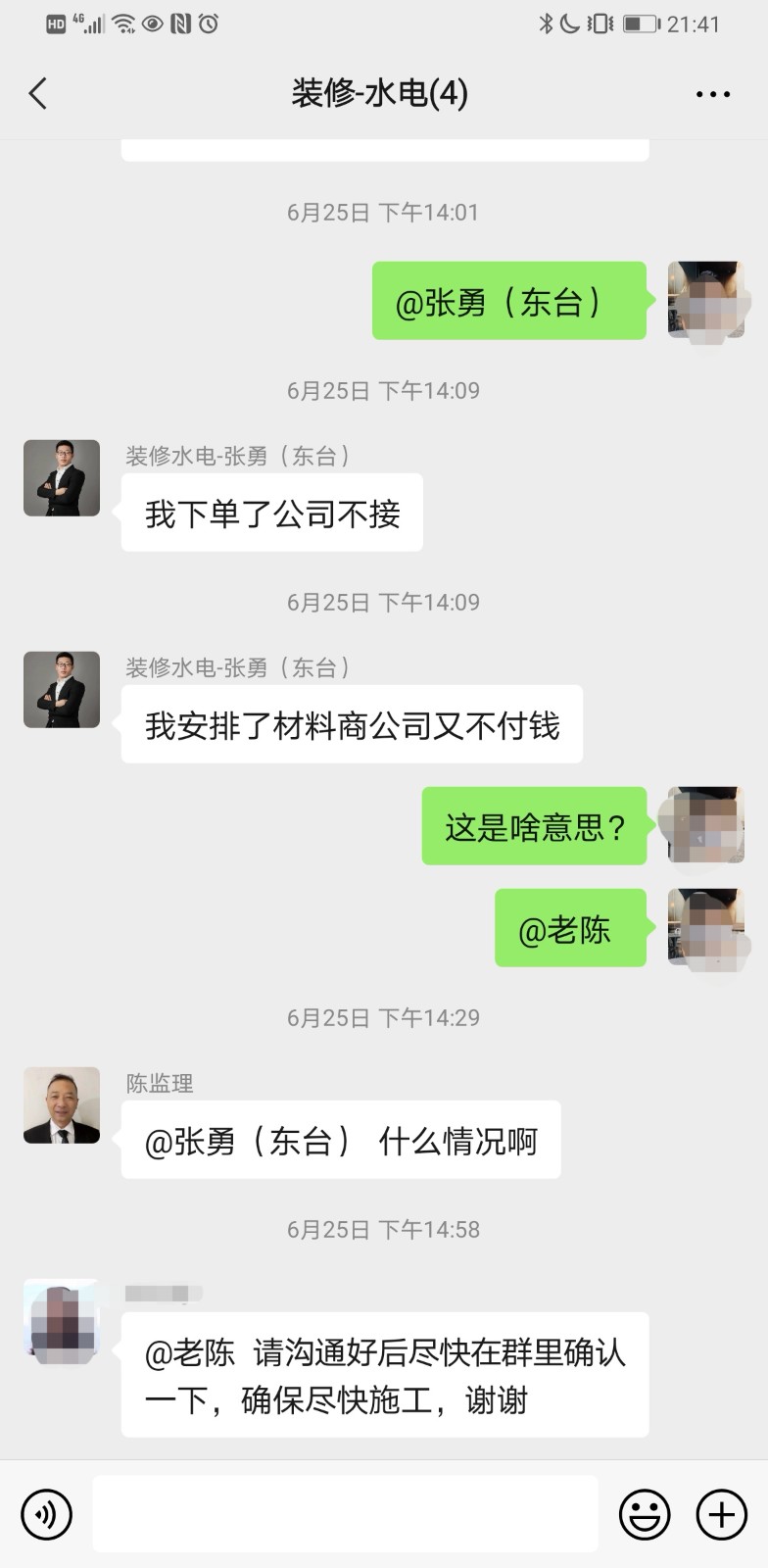Open avatar of sender asking 请沟通好后尽快在群里确认
The image size is (768, 1568).
(62, 1317)
